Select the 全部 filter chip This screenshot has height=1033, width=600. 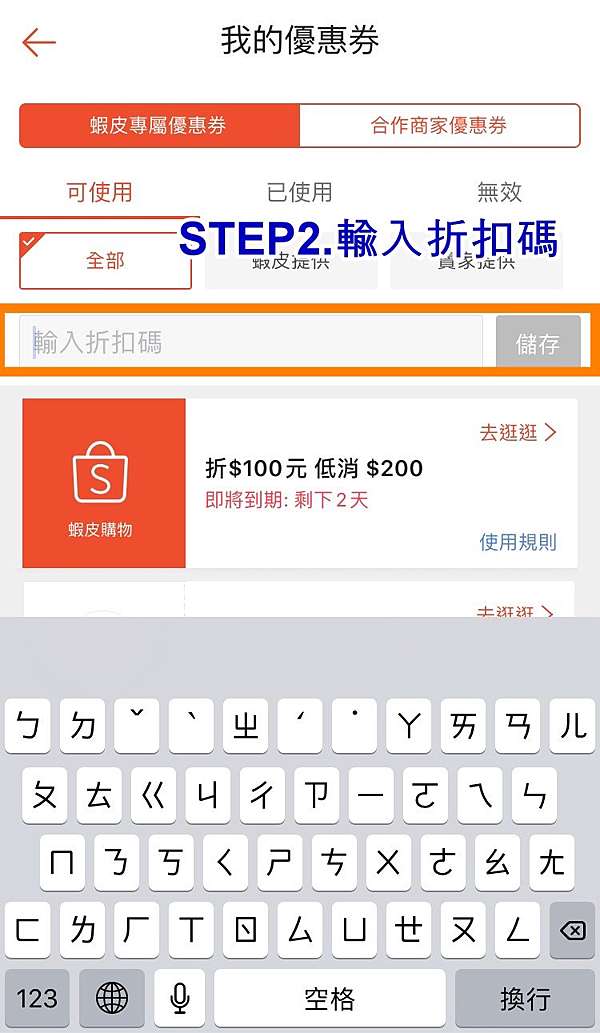pos(105,261)
